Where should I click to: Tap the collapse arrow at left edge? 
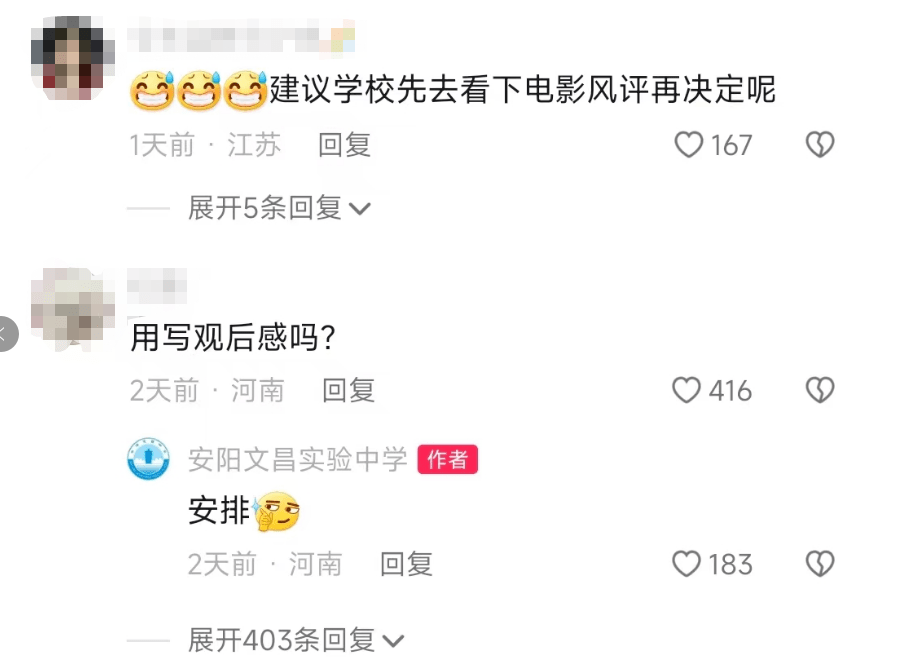(7, 334)
